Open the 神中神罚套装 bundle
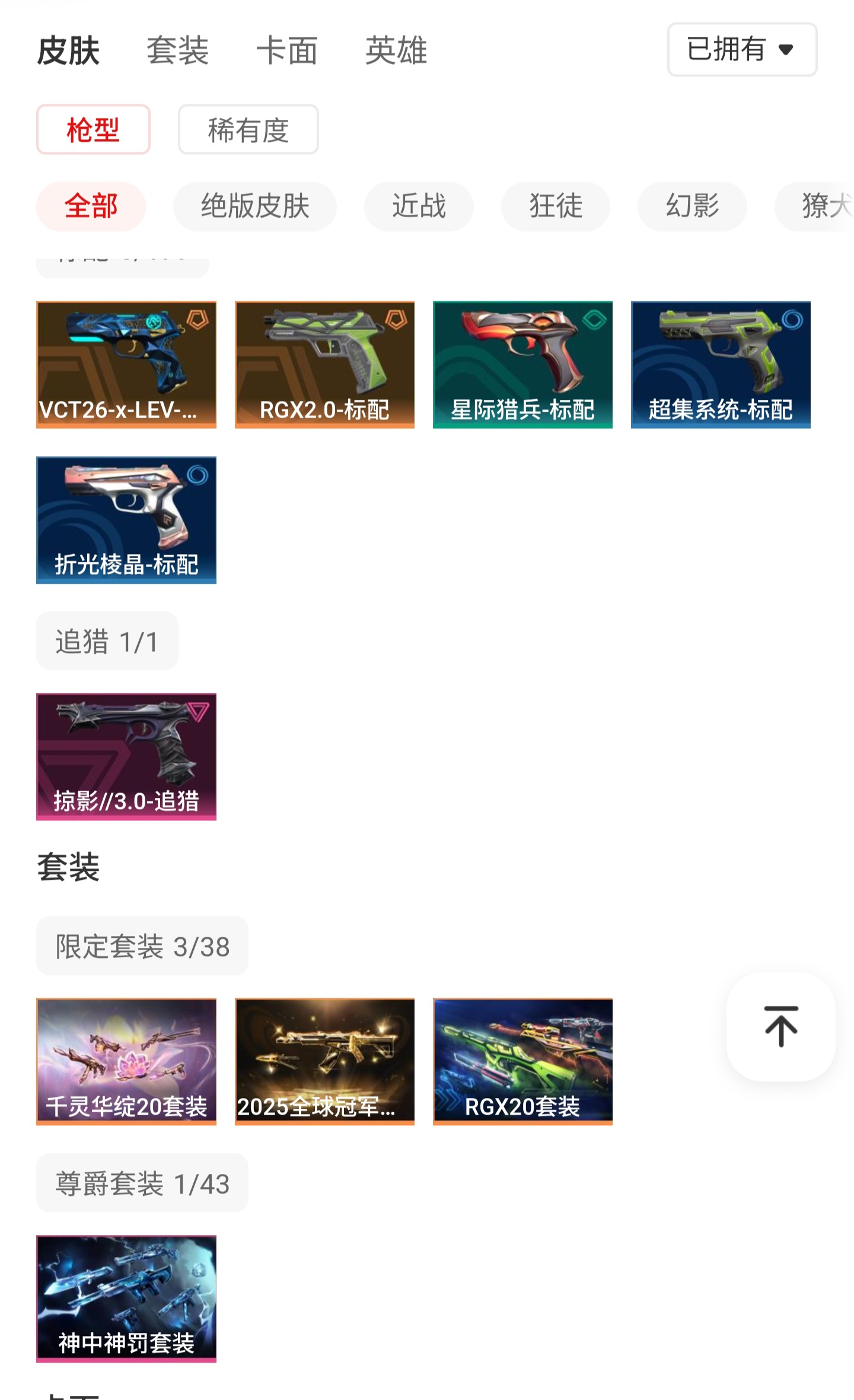This screenshot has width=854, height=1400. click(x=126, y=1298)
